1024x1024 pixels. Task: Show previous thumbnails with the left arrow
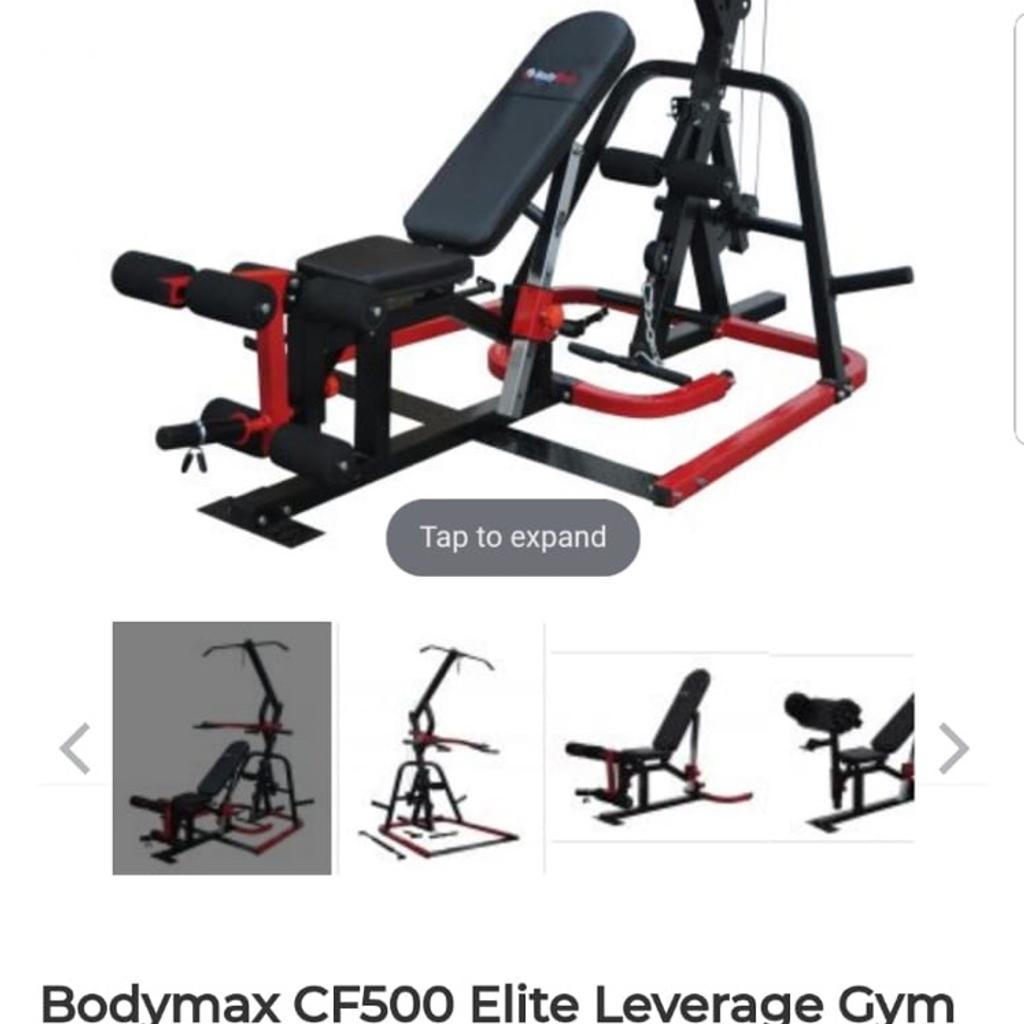[75, 748]
